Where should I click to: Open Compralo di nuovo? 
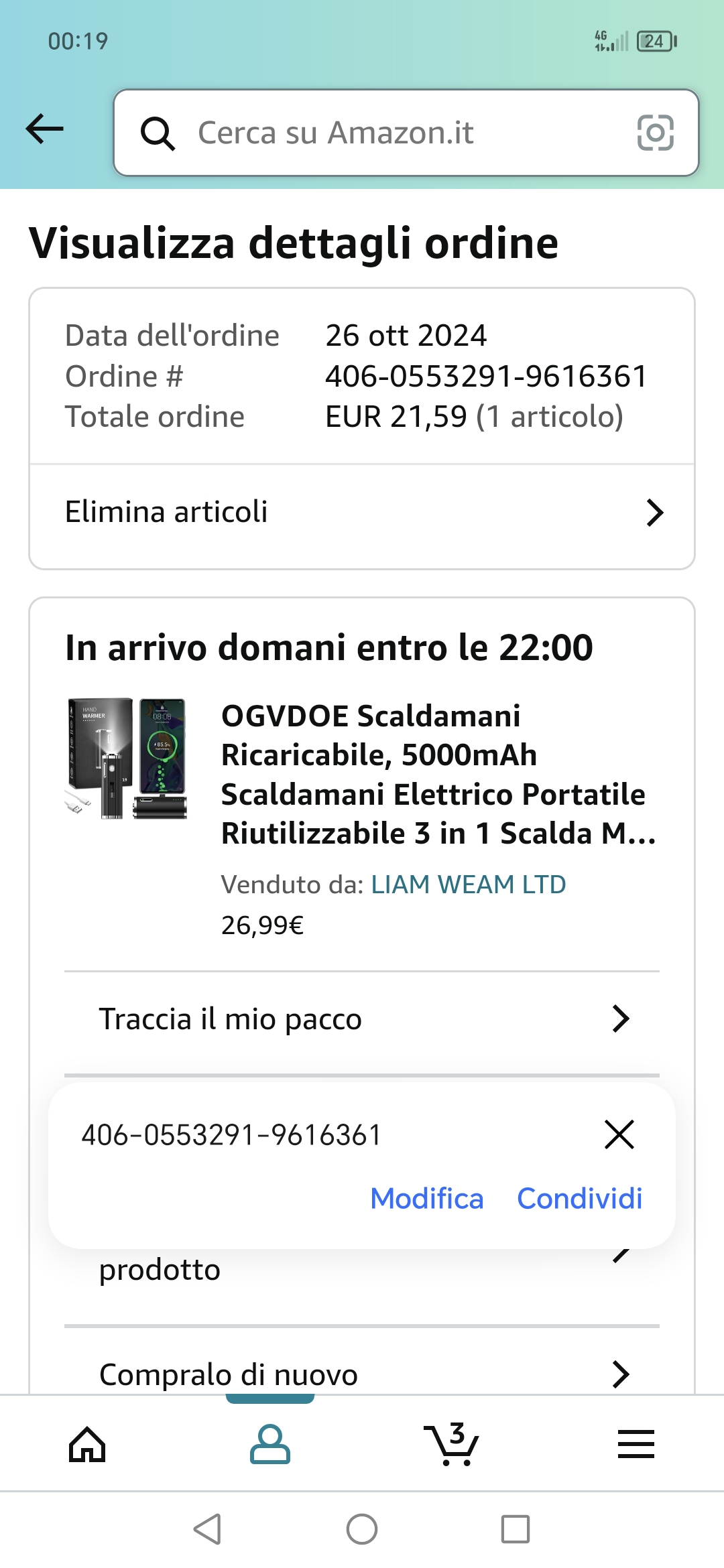point(362,1374)
